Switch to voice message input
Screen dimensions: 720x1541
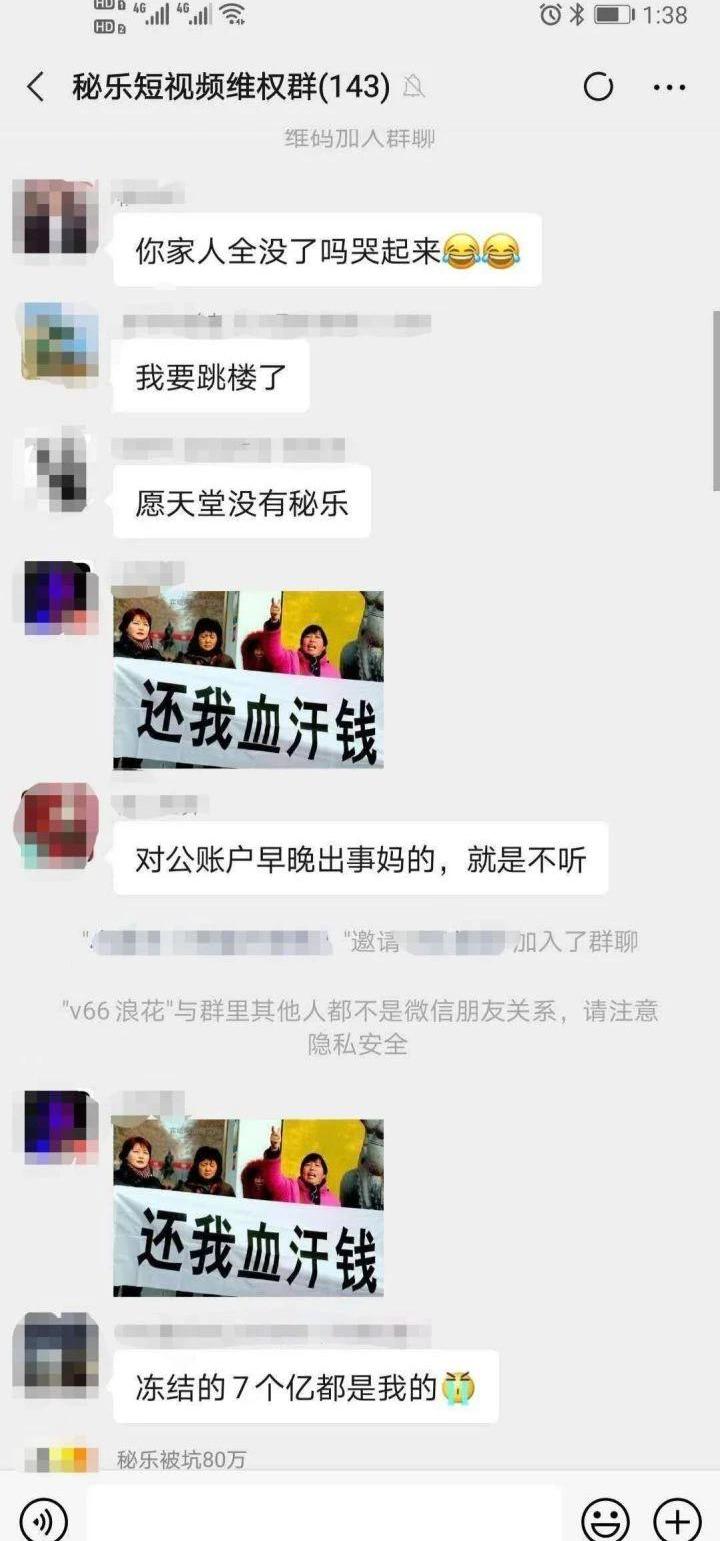[x=43, y=1519]
